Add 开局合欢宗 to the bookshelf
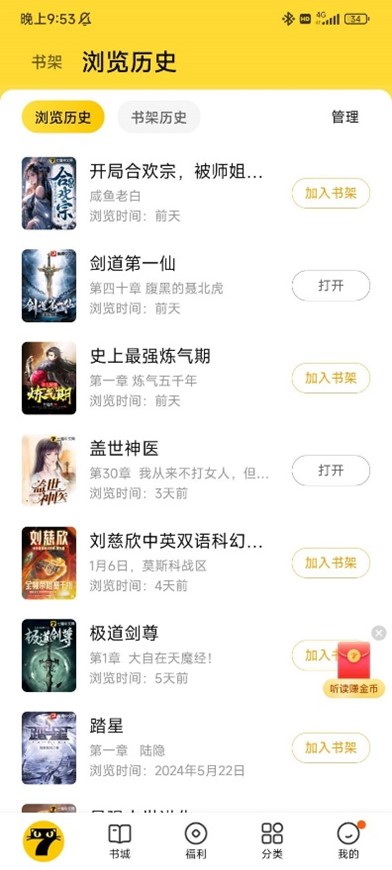Viewport: 392px width, 870px height. click(x=331, y=193)
